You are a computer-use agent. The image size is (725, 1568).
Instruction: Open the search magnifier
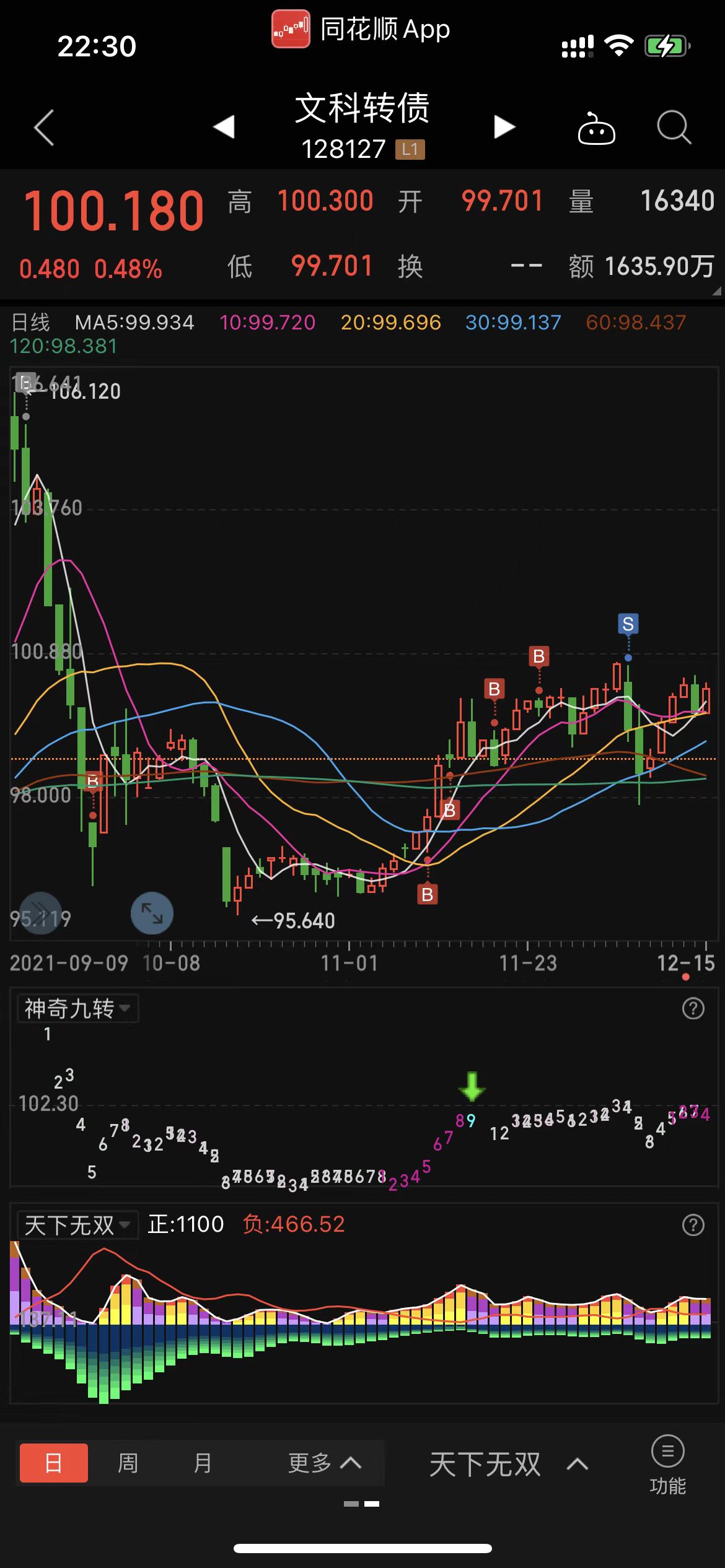click(673, 128)
